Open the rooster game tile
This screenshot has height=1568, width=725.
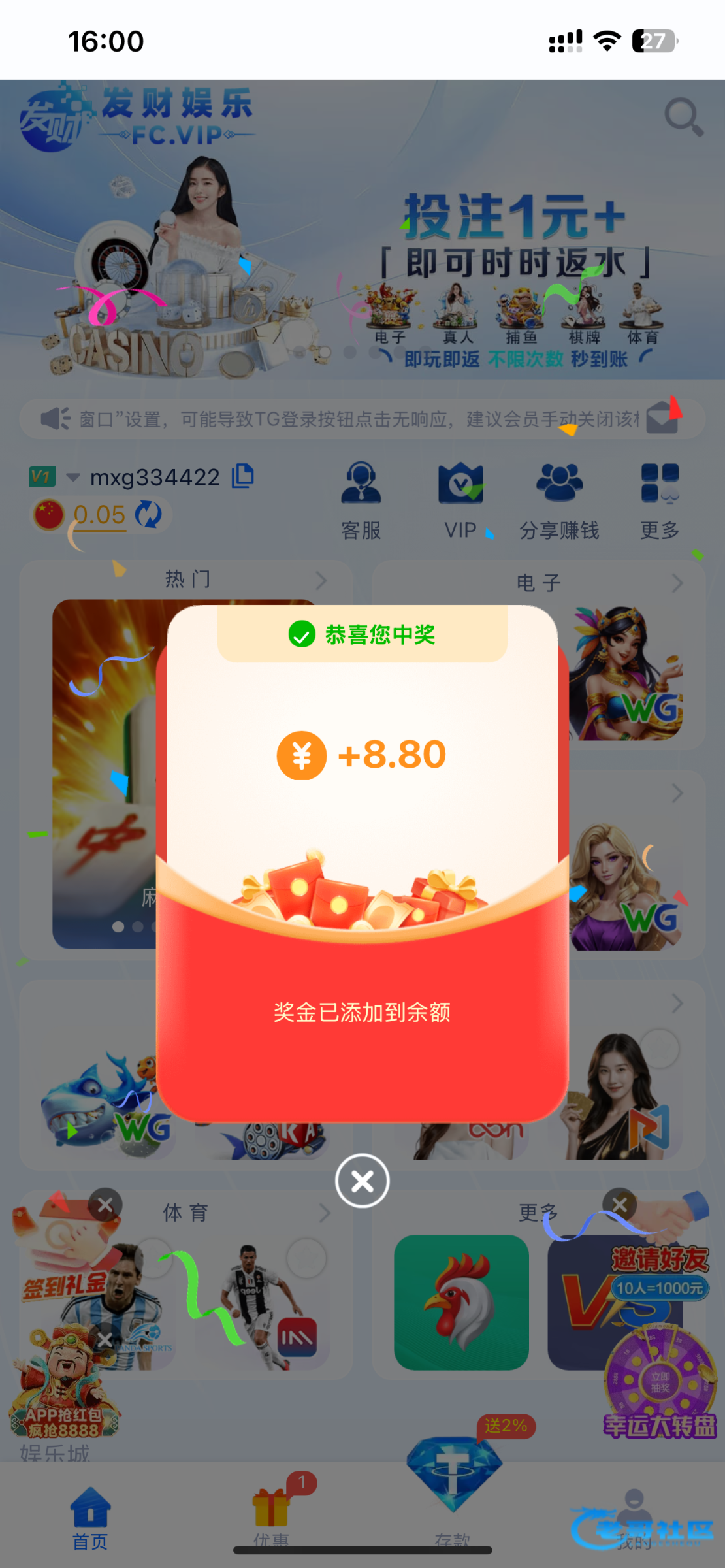(x=461, y=1301)
